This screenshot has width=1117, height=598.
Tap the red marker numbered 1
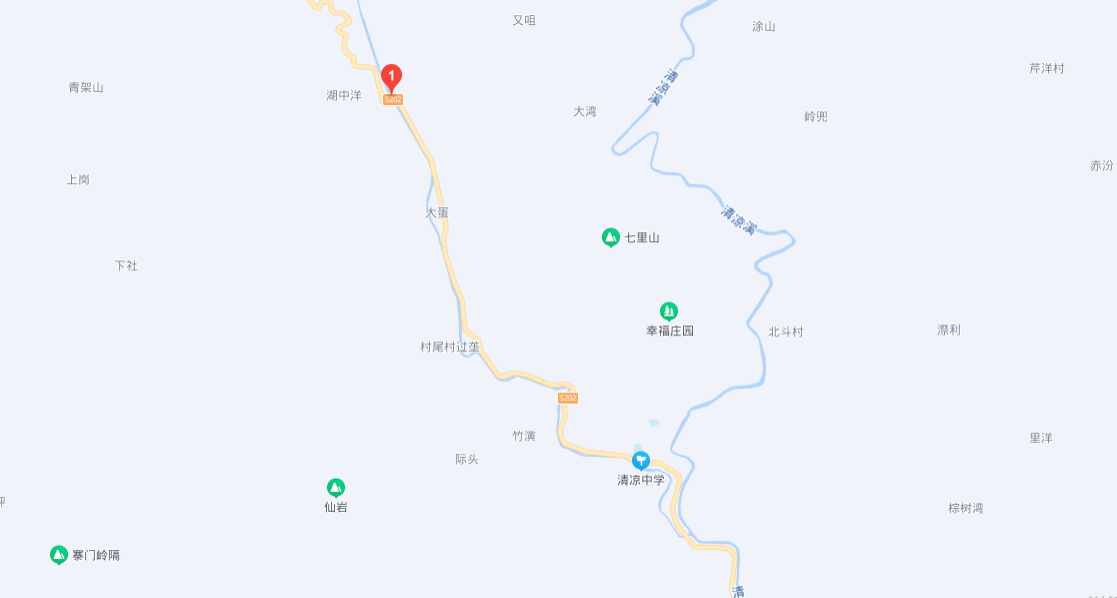392,77
